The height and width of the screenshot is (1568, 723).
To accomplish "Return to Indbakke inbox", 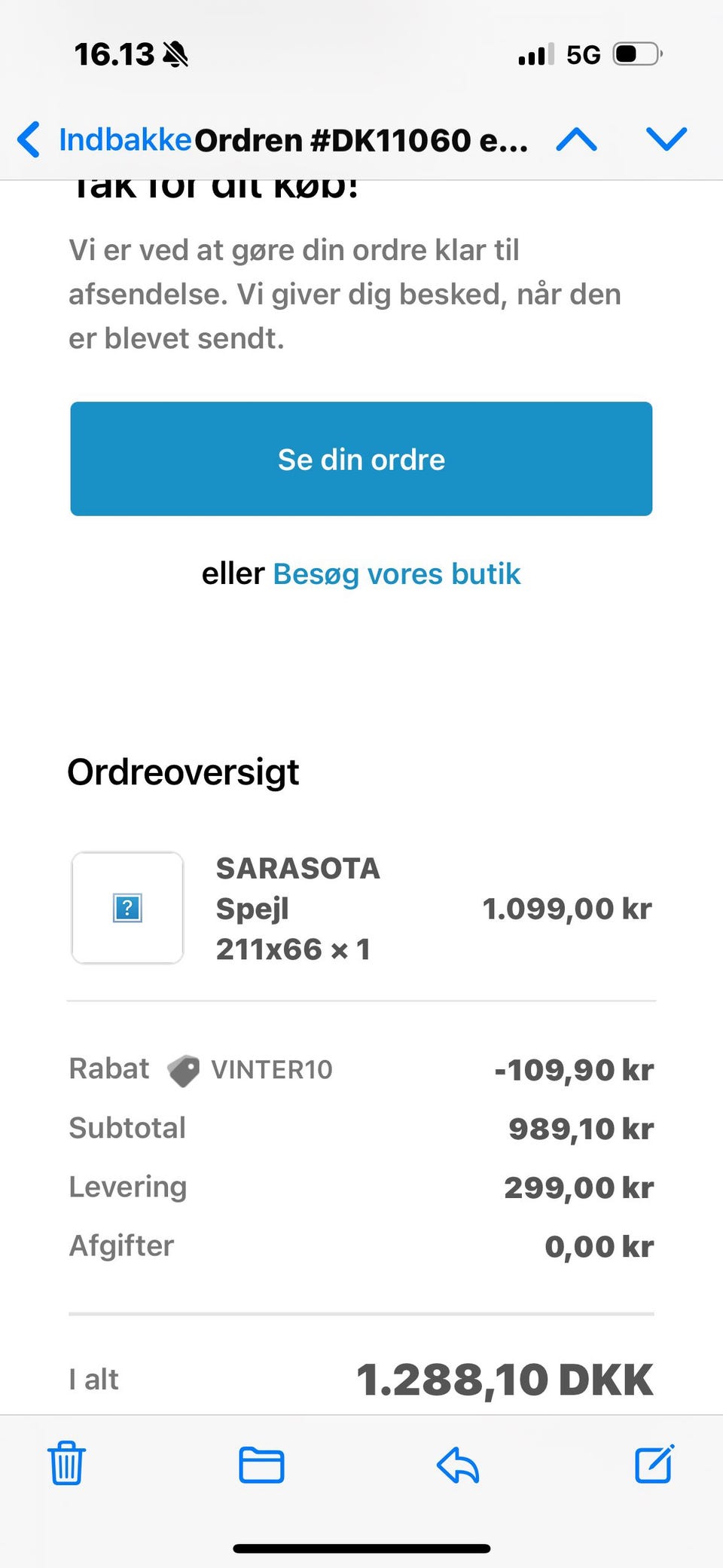I will pyautogui.click(x=124, y=139).
